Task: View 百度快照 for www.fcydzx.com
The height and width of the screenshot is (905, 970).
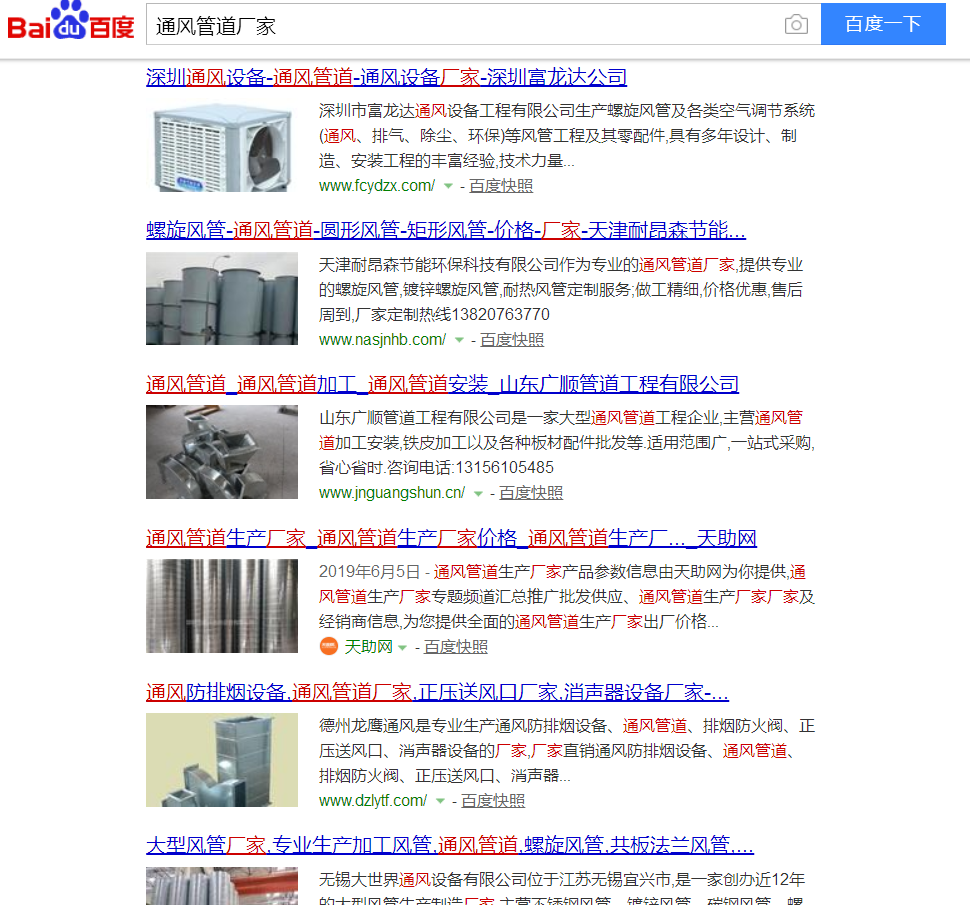Action: [501, 186]
